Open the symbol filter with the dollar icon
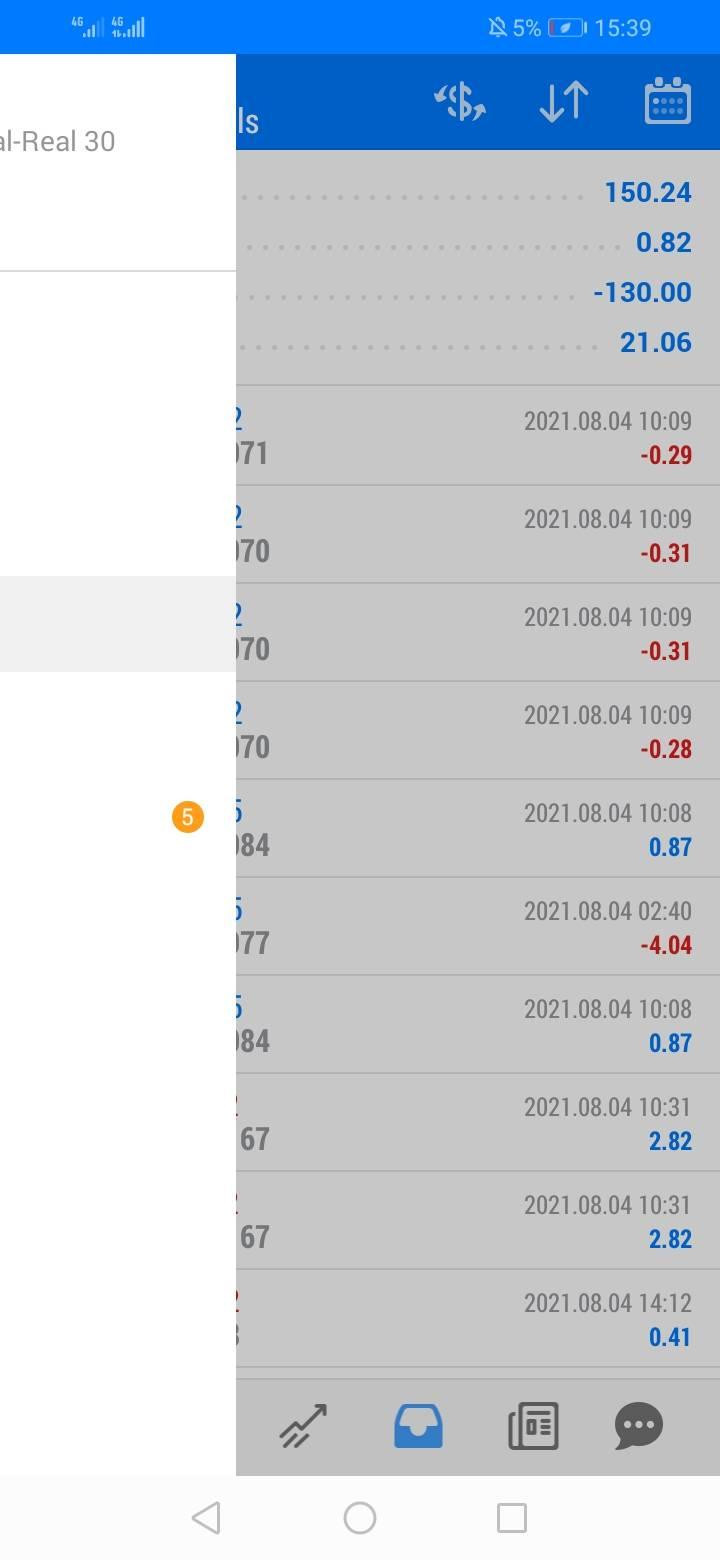This screenshot has height=1560, width=720. tap(460, 102)
